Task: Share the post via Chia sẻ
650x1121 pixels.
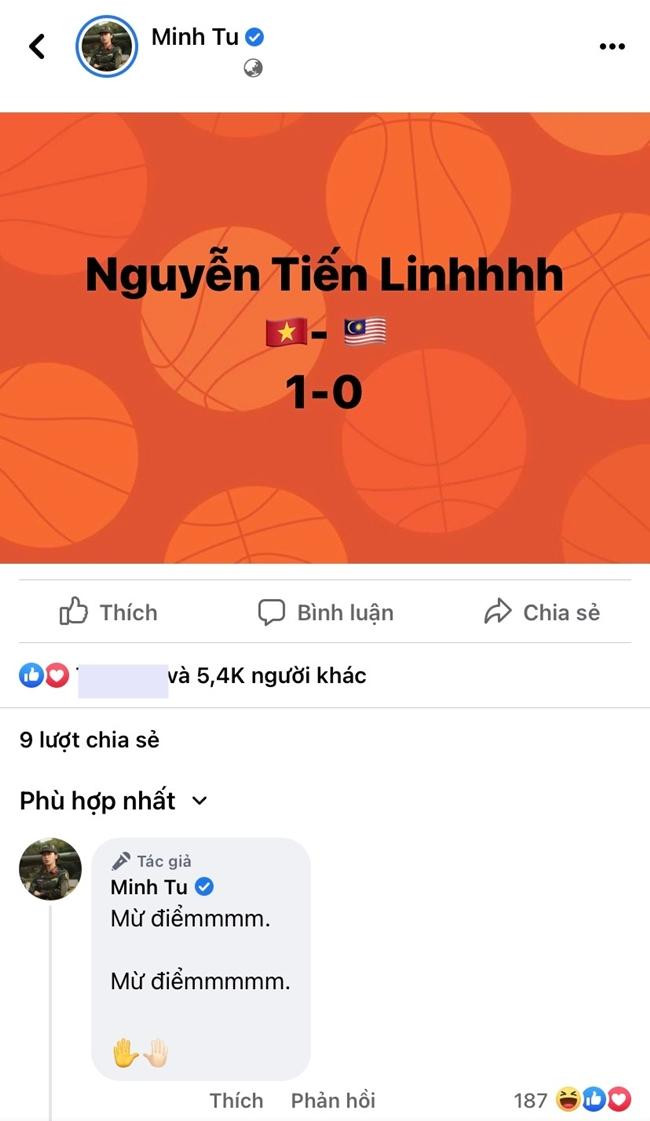Action: pos(541,612)
